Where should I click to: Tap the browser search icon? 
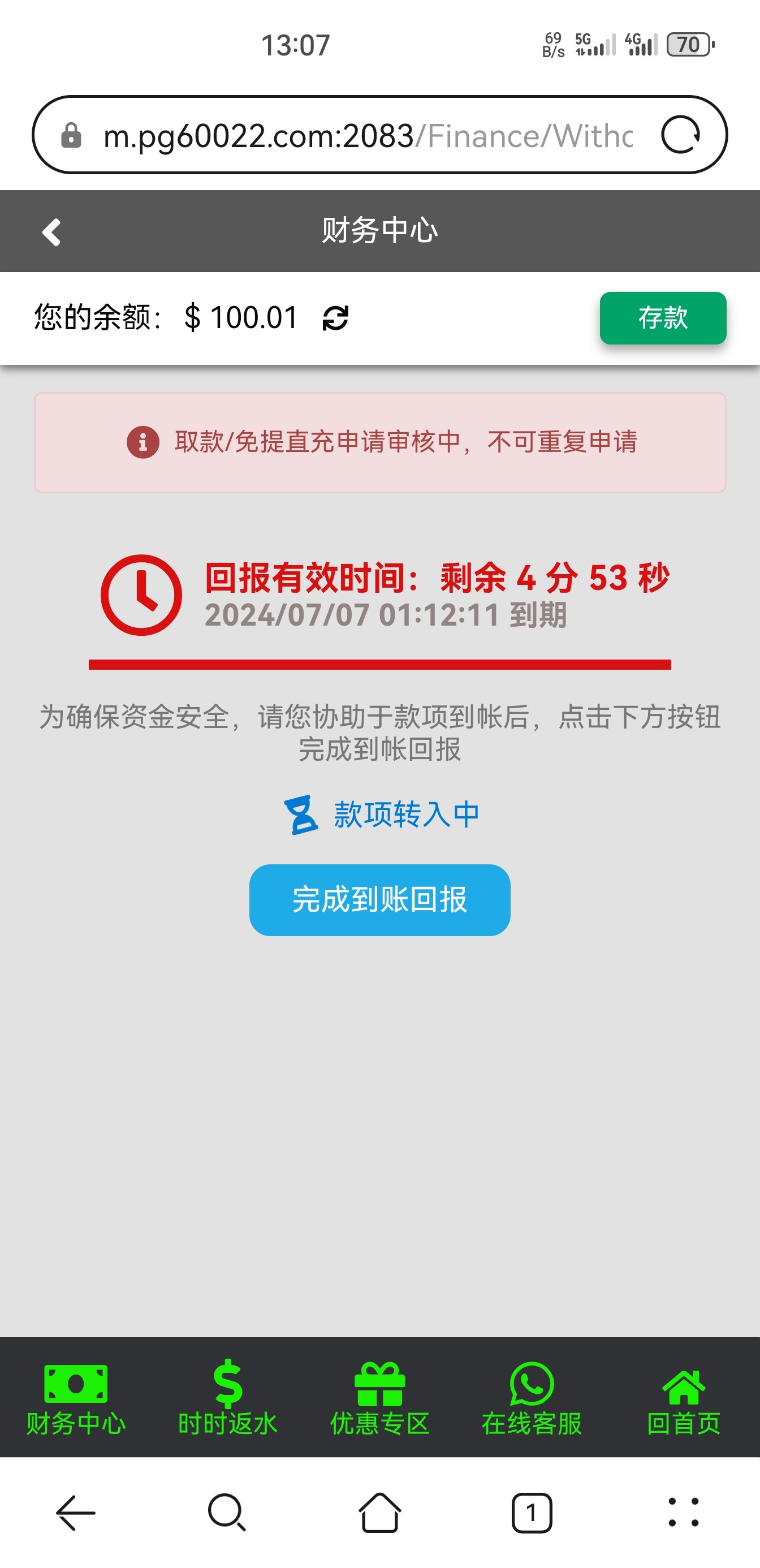click(x=227, y=1513)
